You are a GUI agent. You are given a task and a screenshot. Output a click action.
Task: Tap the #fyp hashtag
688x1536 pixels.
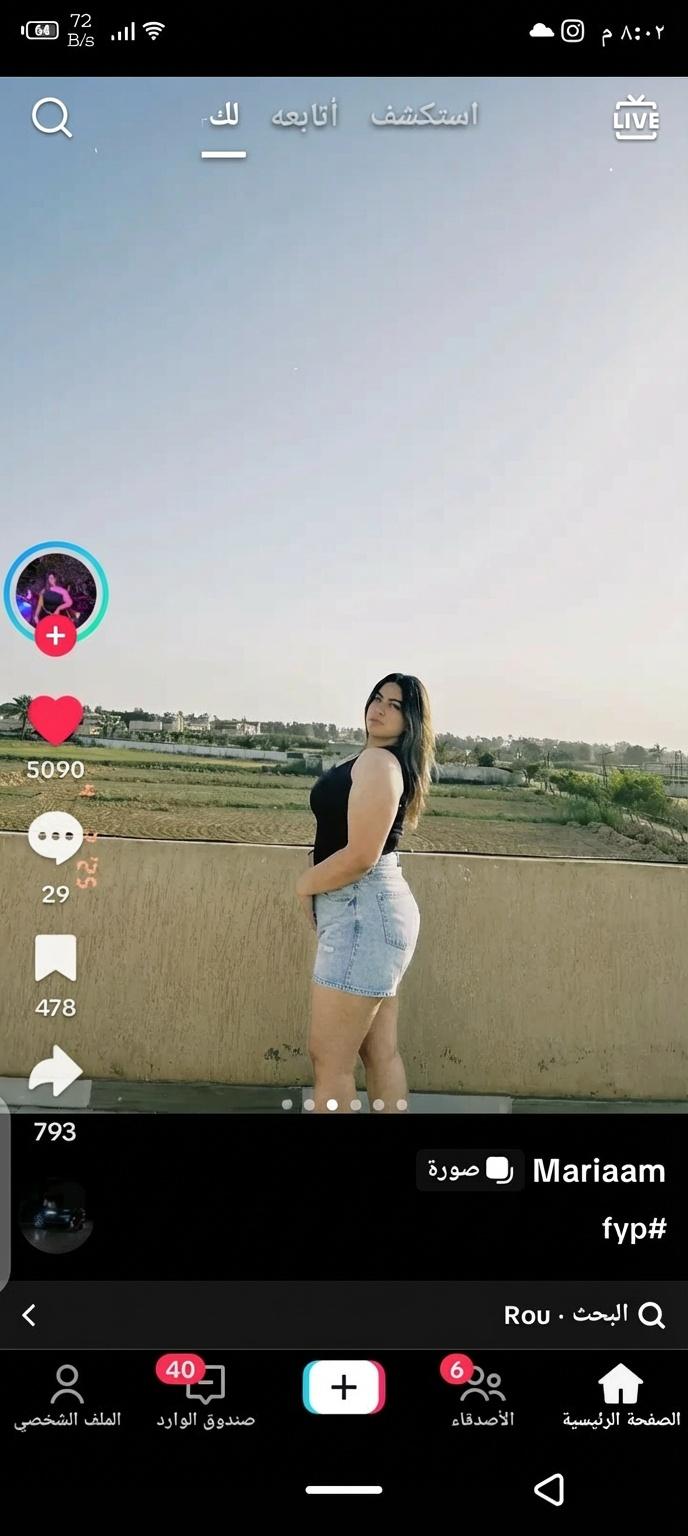(634, 1229)
